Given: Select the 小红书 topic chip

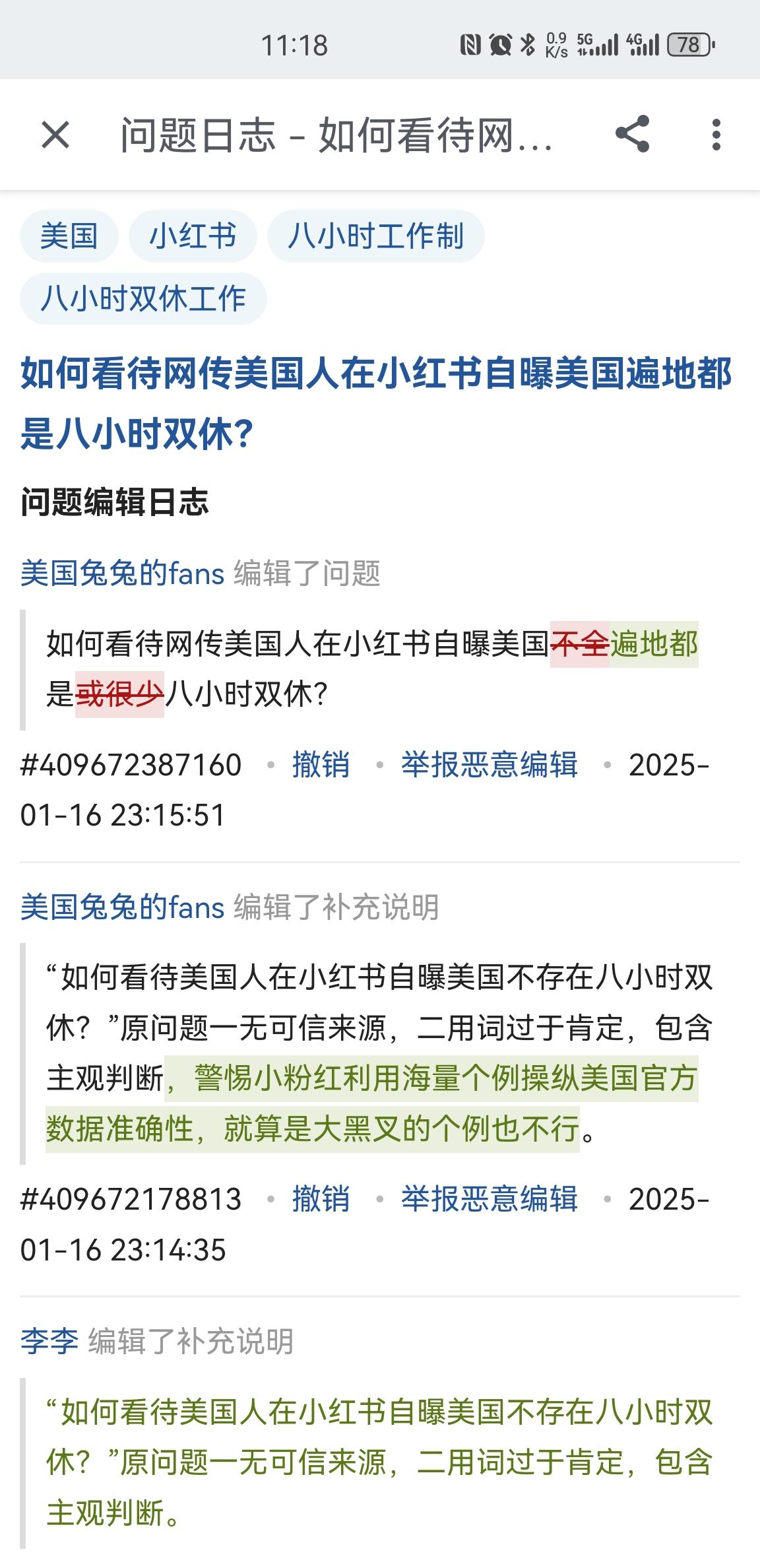Looking at the screenshot, I should [x=193, y=236].
